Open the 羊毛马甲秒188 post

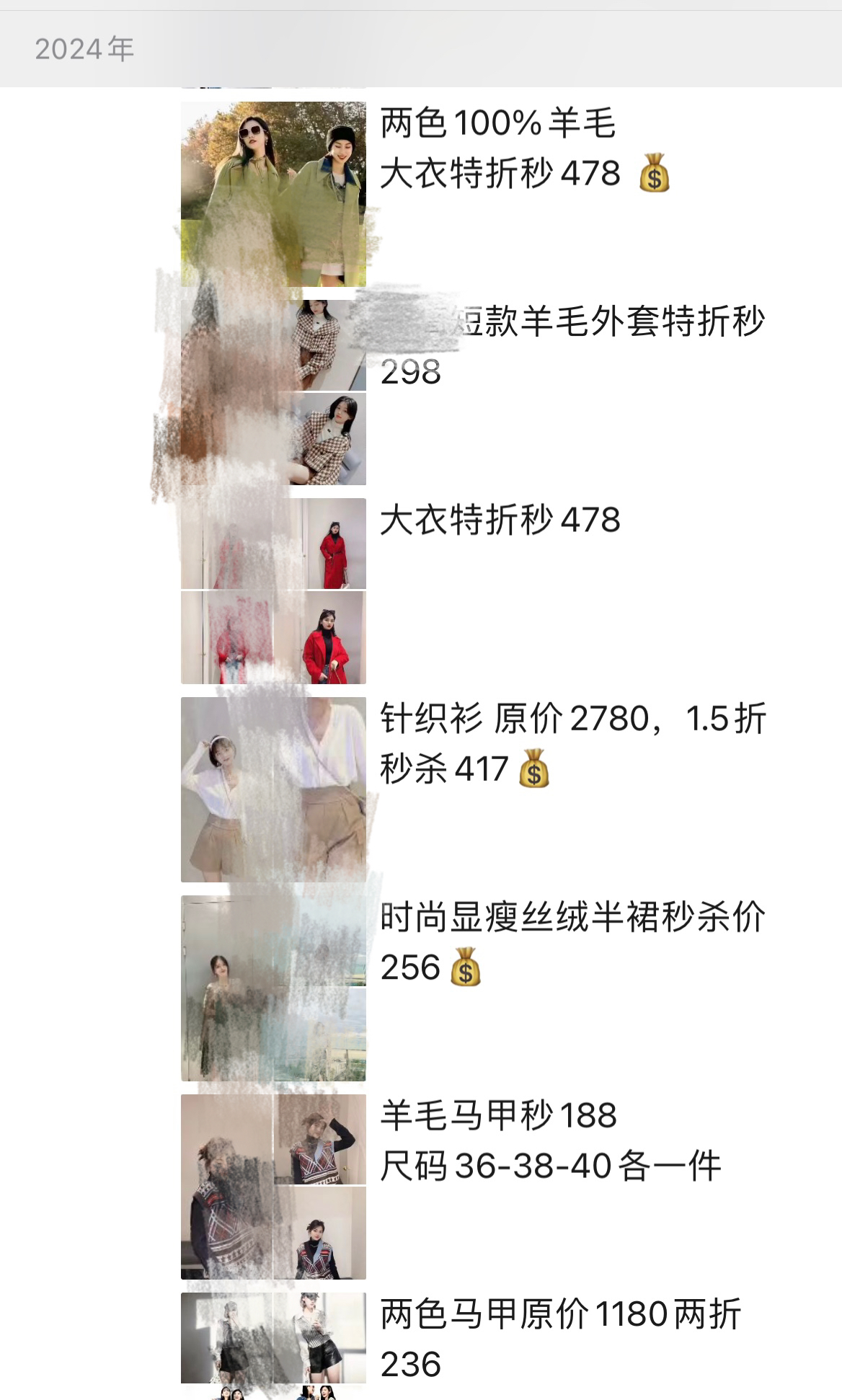tap(549, 1140)
